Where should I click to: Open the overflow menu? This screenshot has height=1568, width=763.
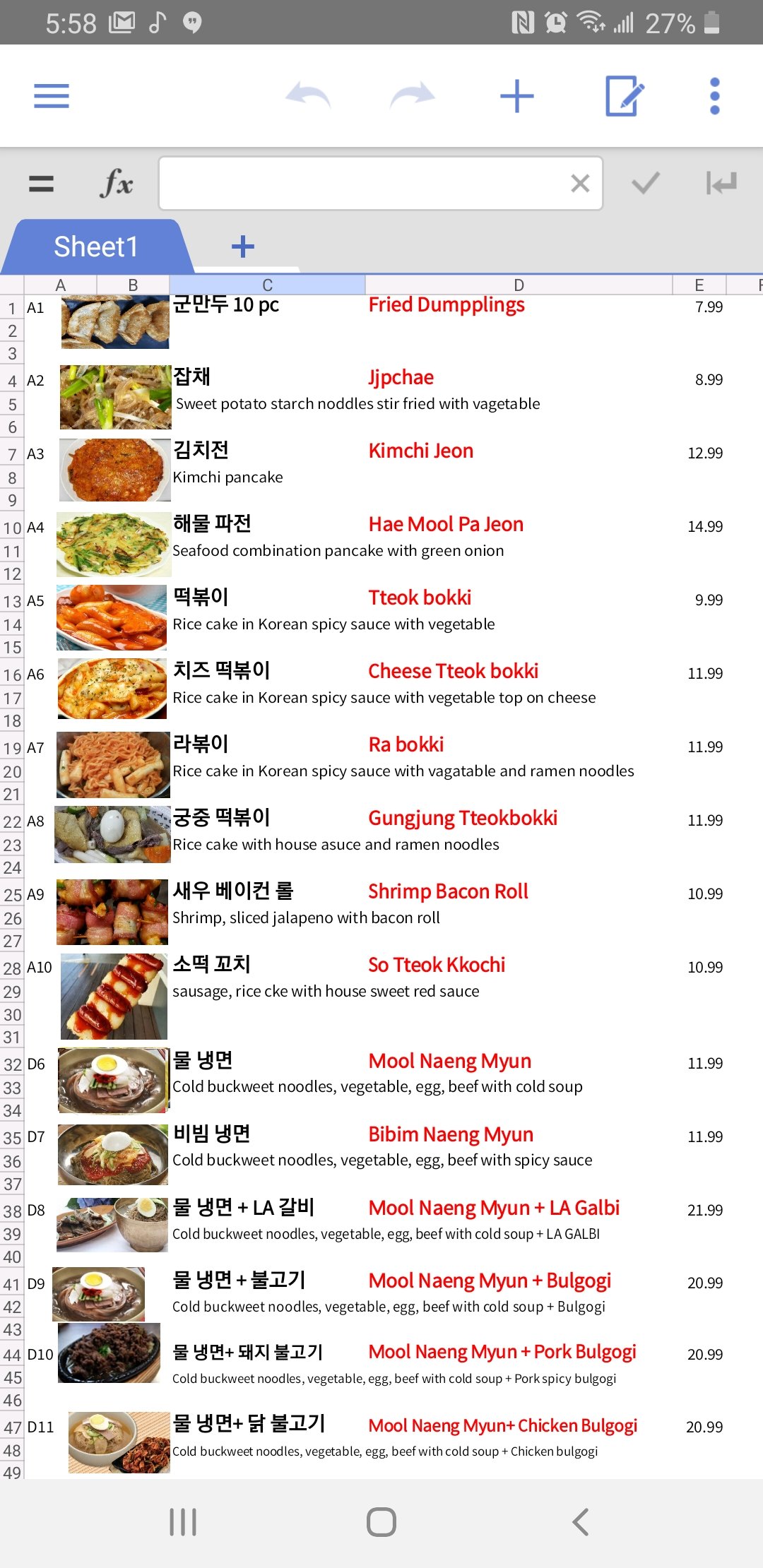pos(714,96)
